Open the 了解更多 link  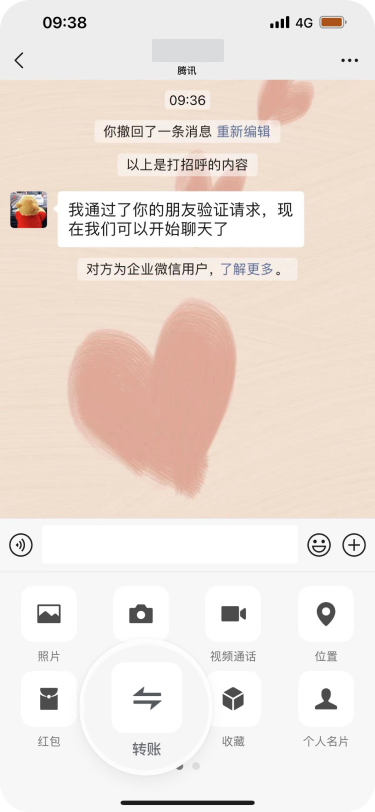tap(247, 269)
